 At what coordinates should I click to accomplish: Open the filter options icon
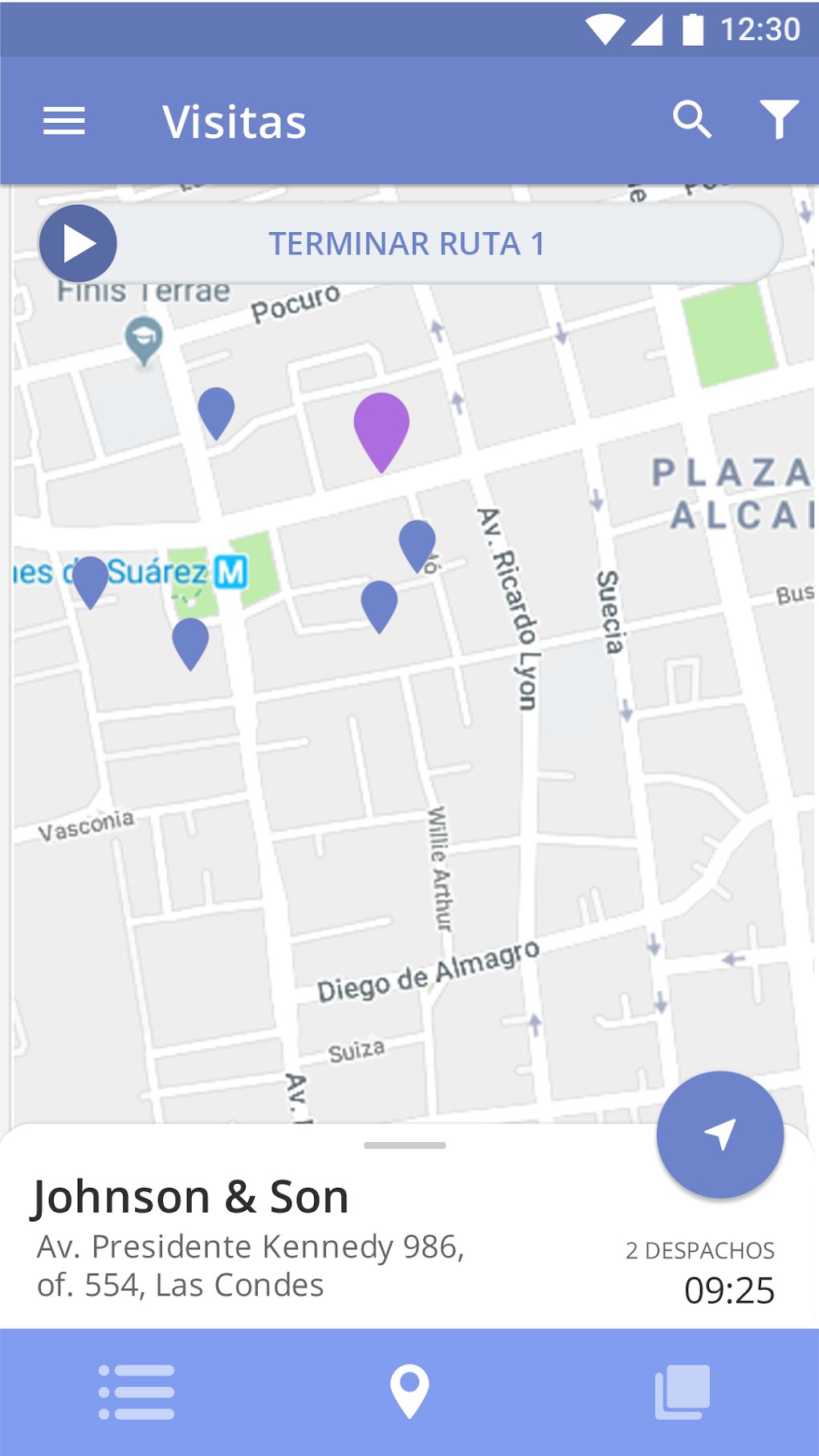[x=776, y=120]
